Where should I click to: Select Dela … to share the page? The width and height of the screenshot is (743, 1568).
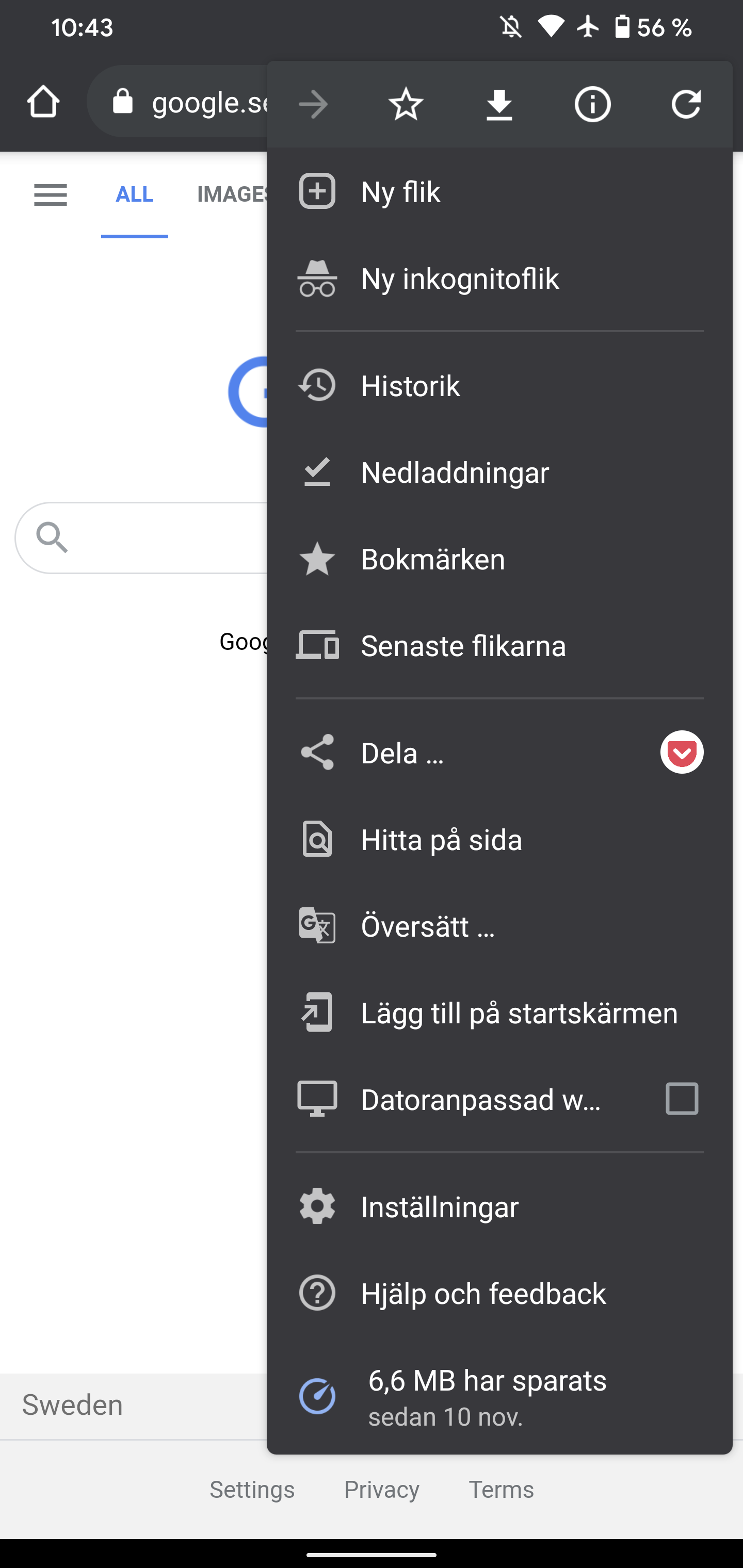(x=463, y=753)
